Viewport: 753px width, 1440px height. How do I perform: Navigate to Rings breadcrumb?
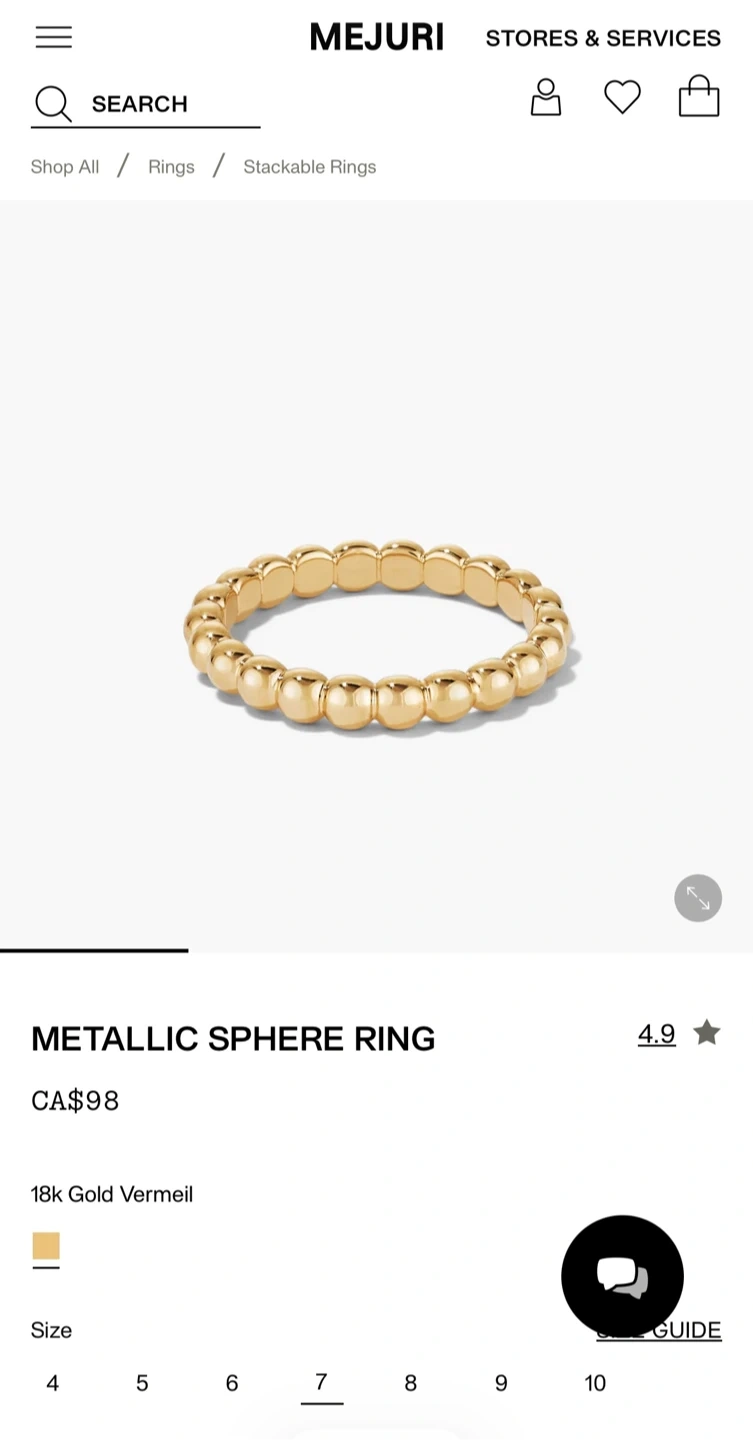[x=171, y=167]
